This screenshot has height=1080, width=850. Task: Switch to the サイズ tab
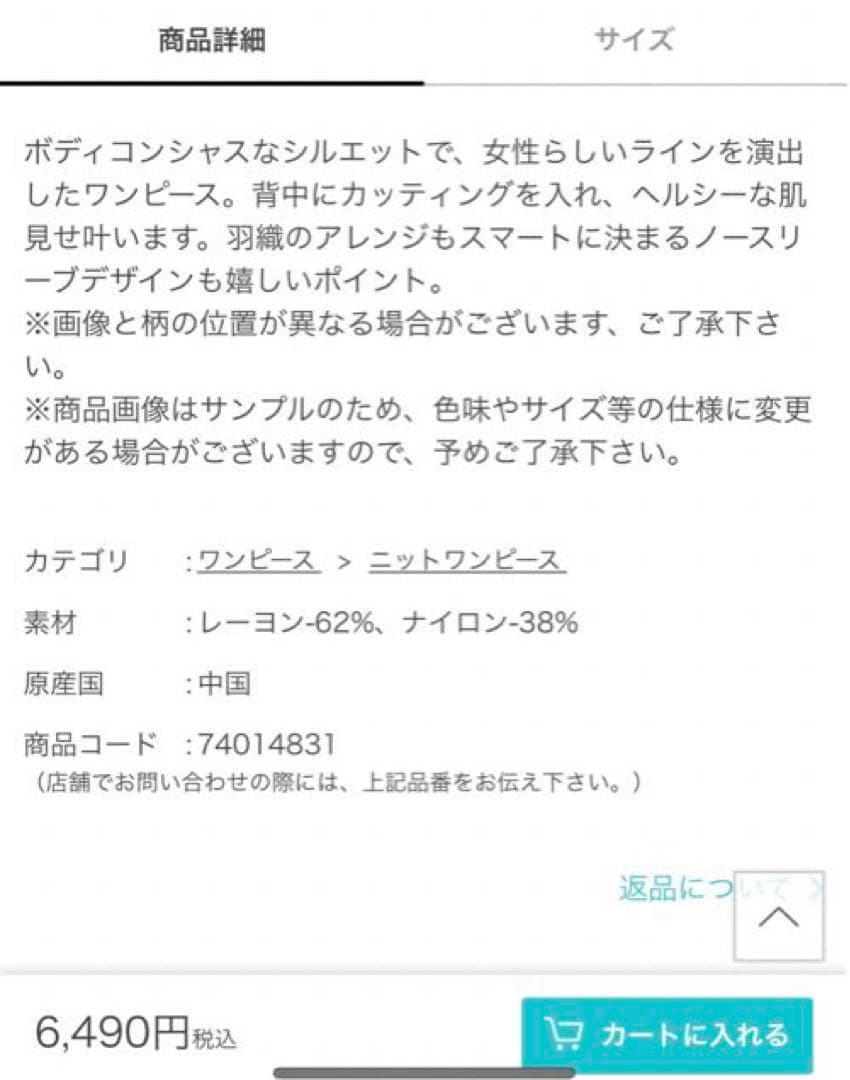pos(634,40)
